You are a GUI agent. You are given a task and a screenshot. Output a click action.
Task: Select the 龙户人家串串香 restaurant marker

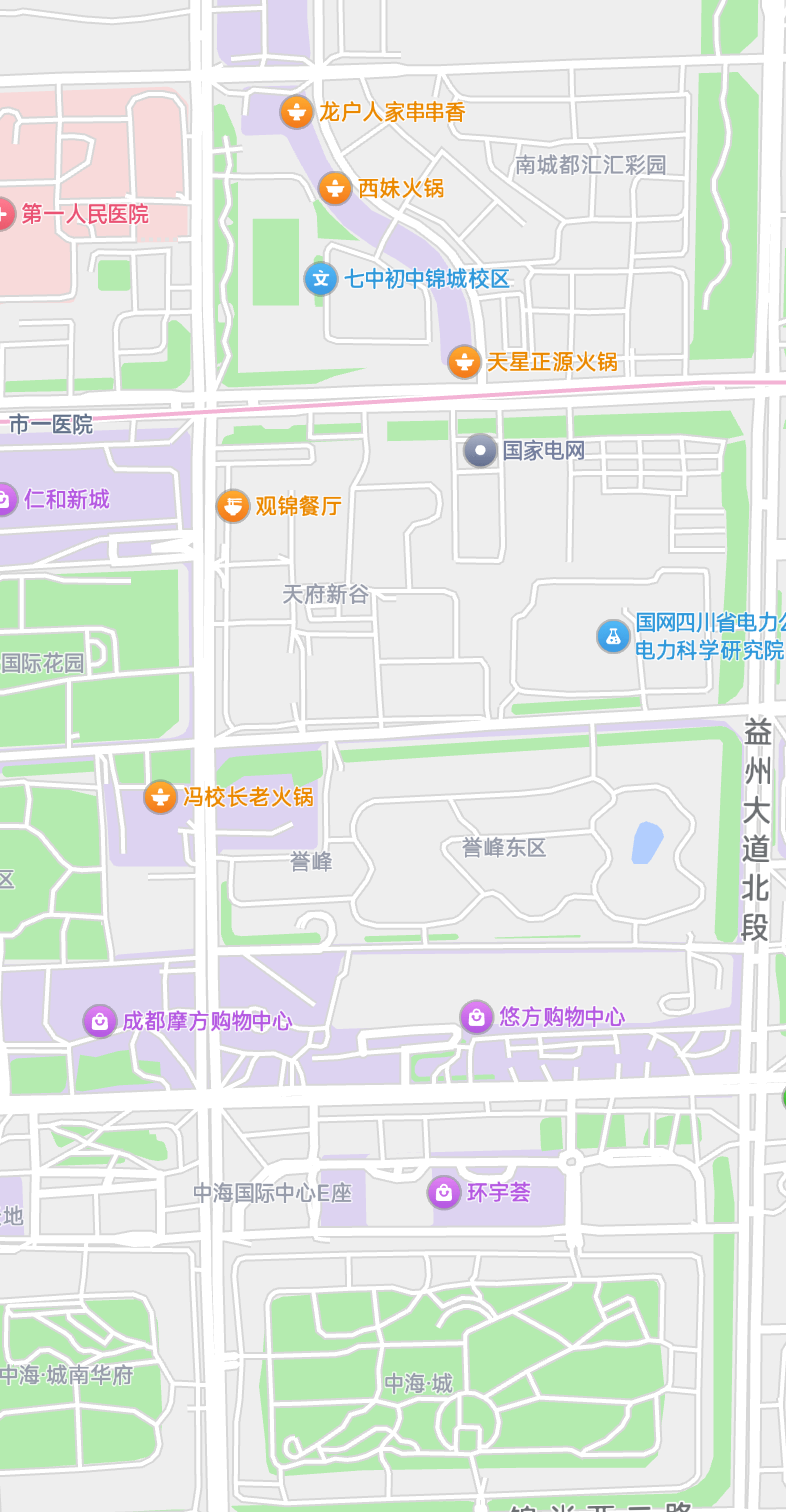pyautogui.click(x=296, y=112)
